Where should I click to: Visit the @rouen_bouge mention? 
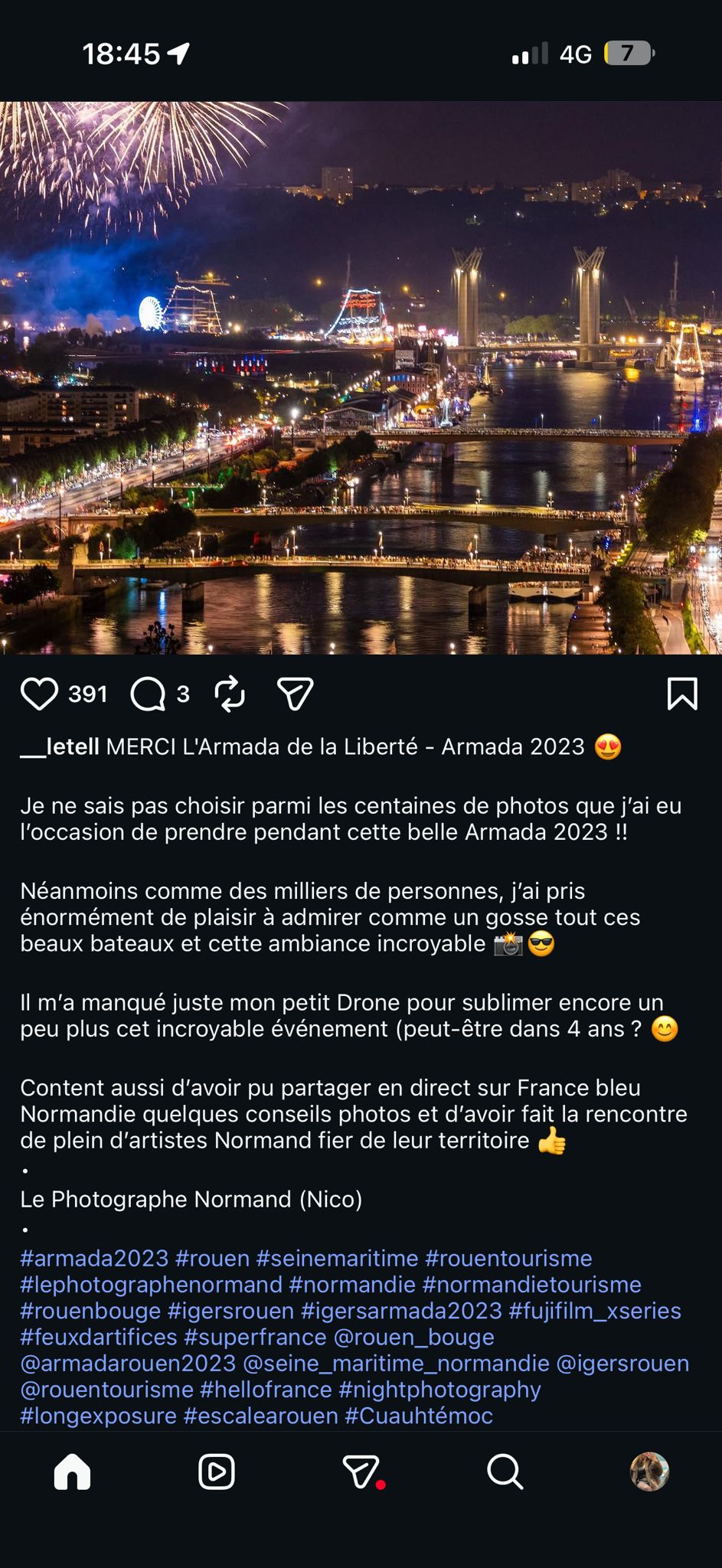point(413,1337)
